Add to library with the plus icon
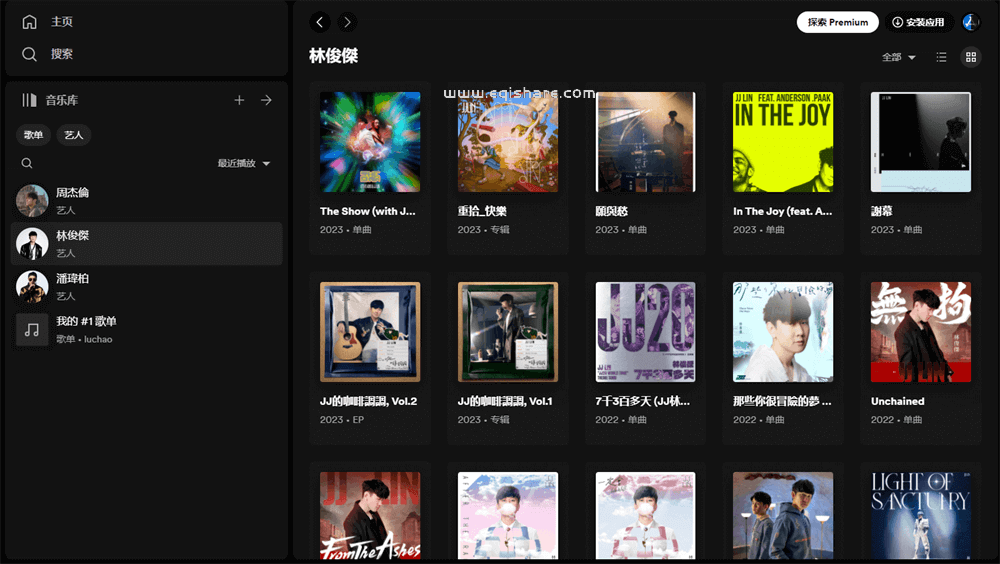Screen dimensions: 1000x564 click(x=239, y=100)
